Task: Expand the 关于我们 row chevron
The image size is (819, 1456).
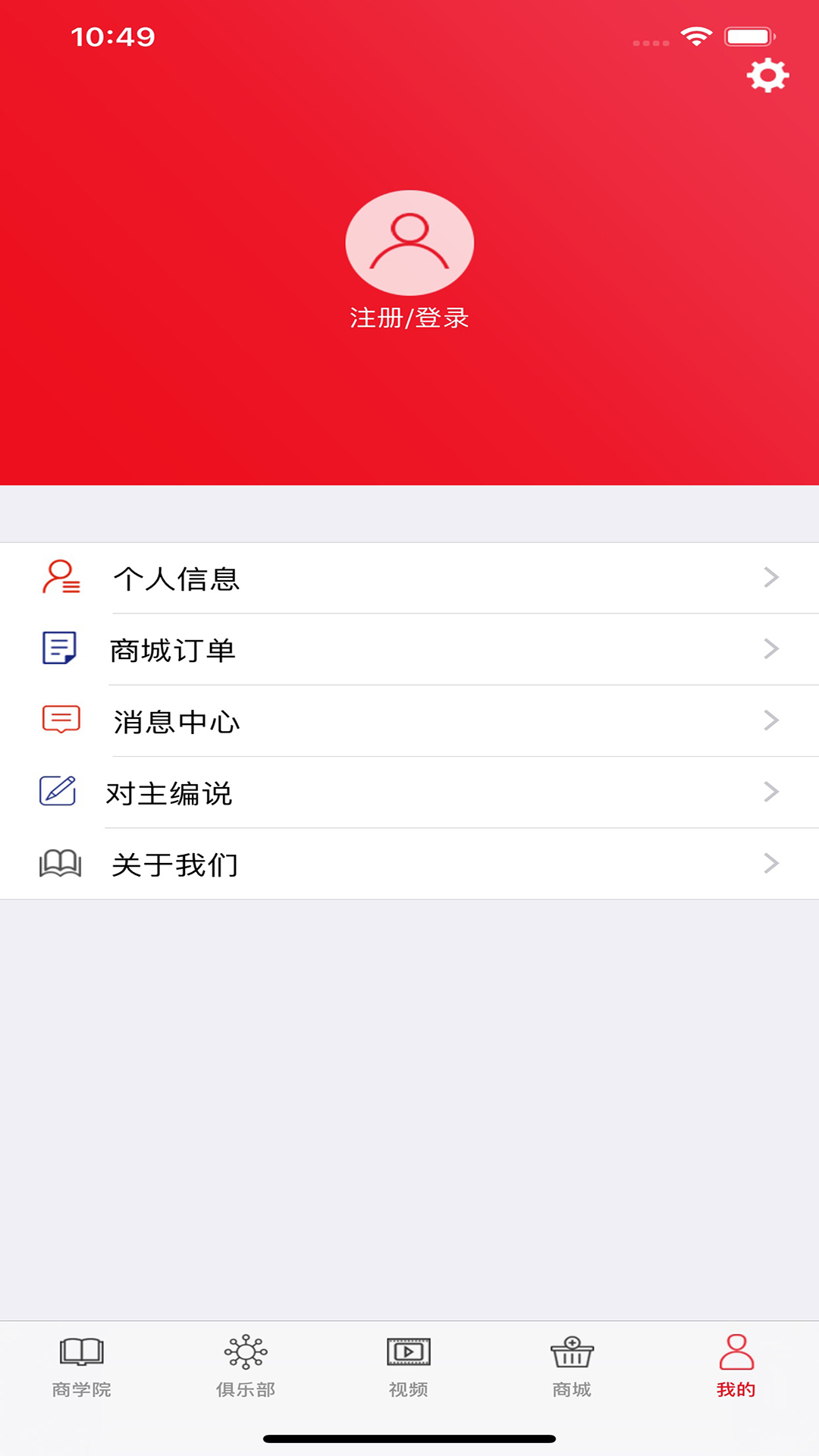Action: coord(773,863)
